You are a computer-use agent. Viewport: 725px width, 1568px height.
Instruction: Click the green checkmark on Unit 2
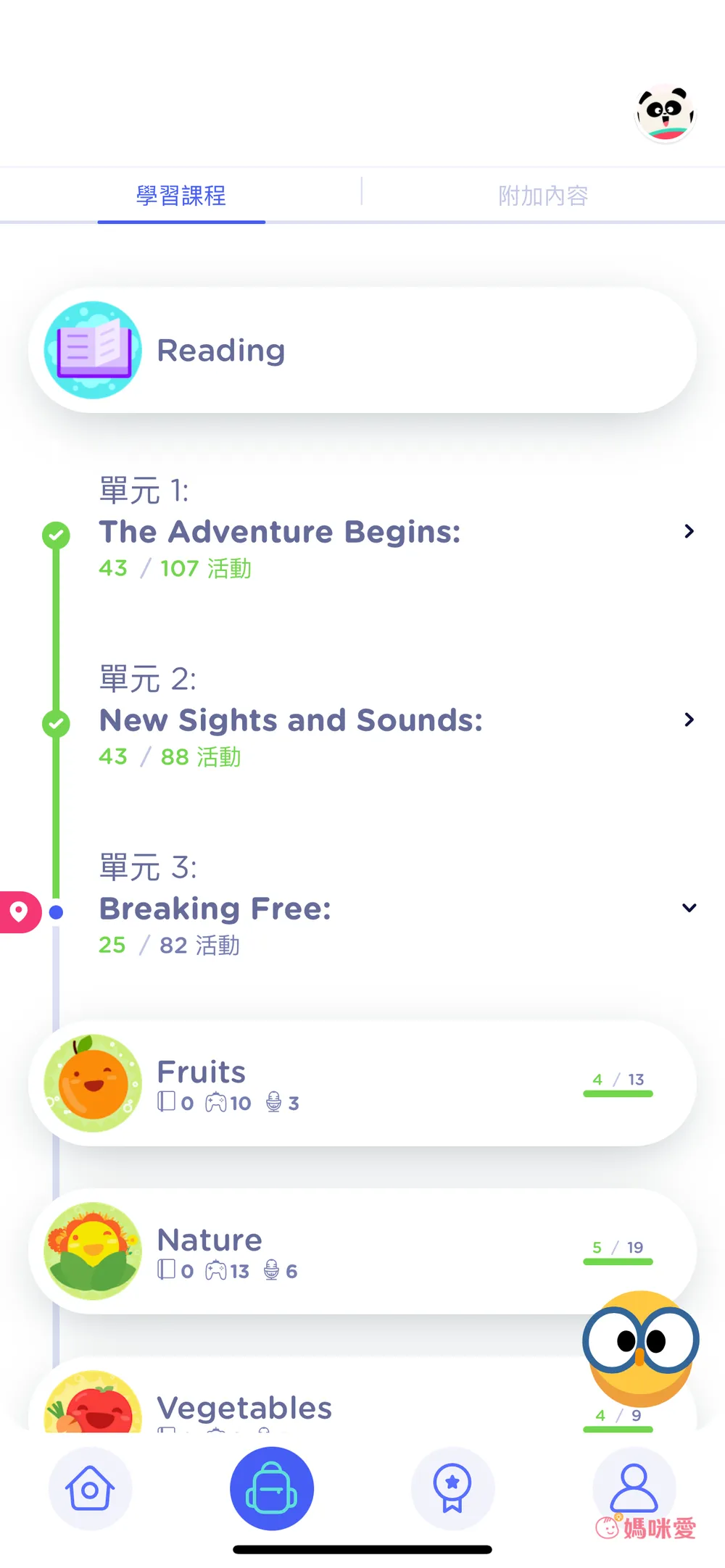(57, 723)
